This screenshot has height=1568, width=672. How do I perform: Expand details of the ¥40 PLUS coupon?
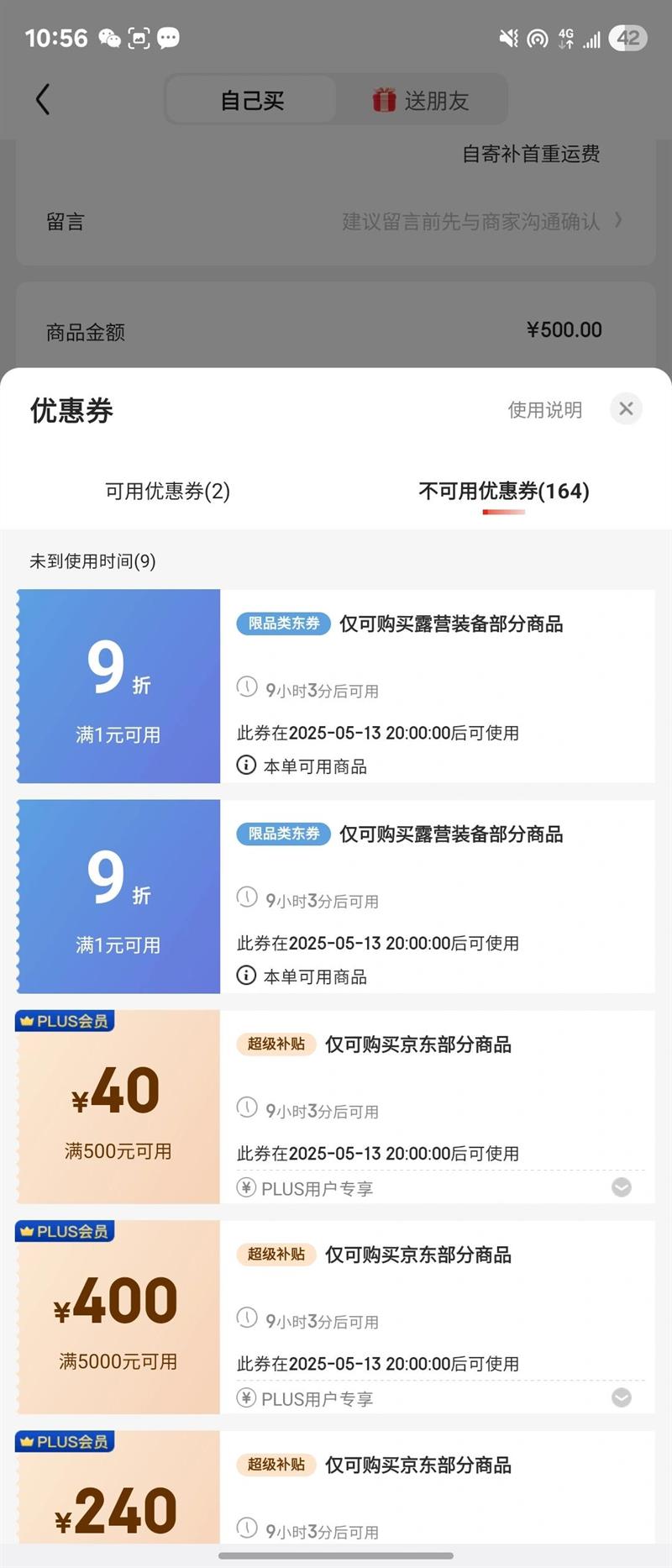pyautogui.click(x=622, y=1187)
